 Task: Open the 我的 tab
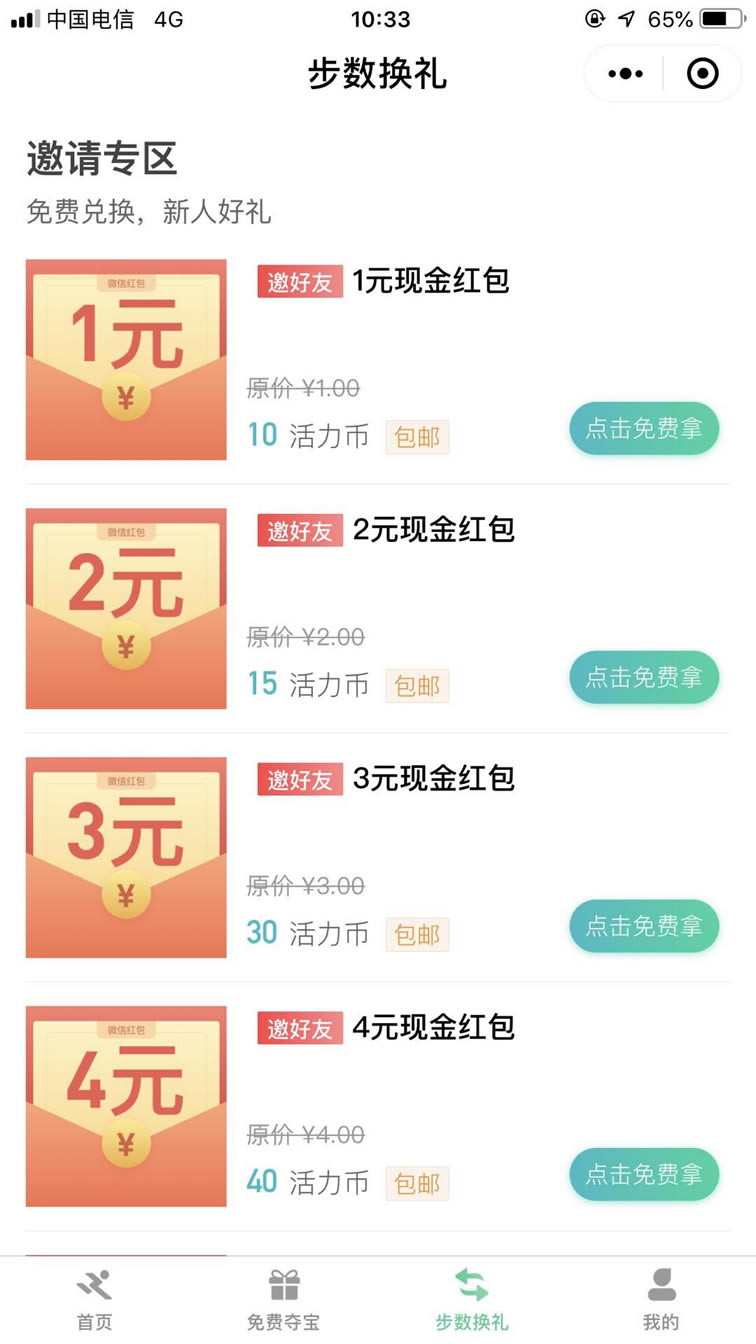tap(661, 1300)
